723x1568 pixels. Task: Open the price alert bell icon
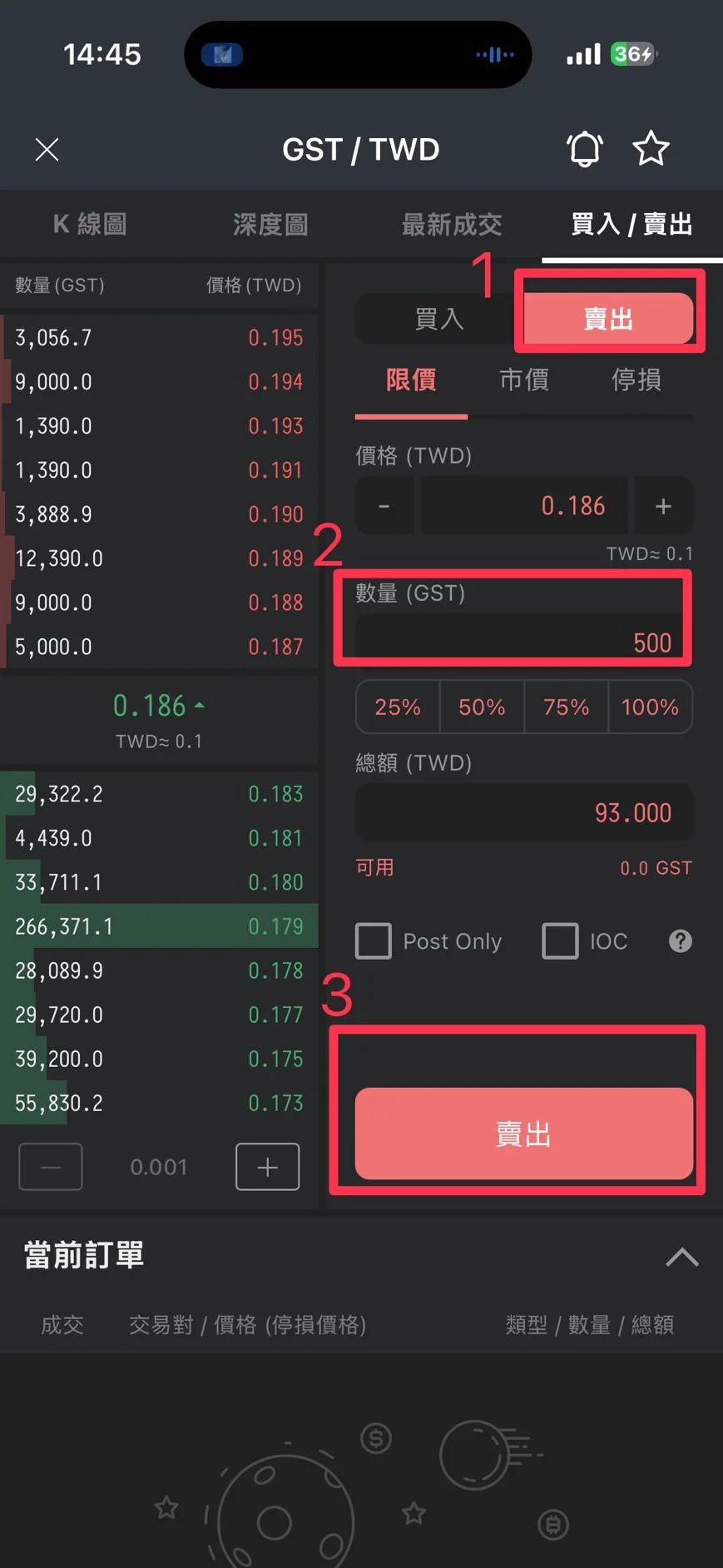585,149
